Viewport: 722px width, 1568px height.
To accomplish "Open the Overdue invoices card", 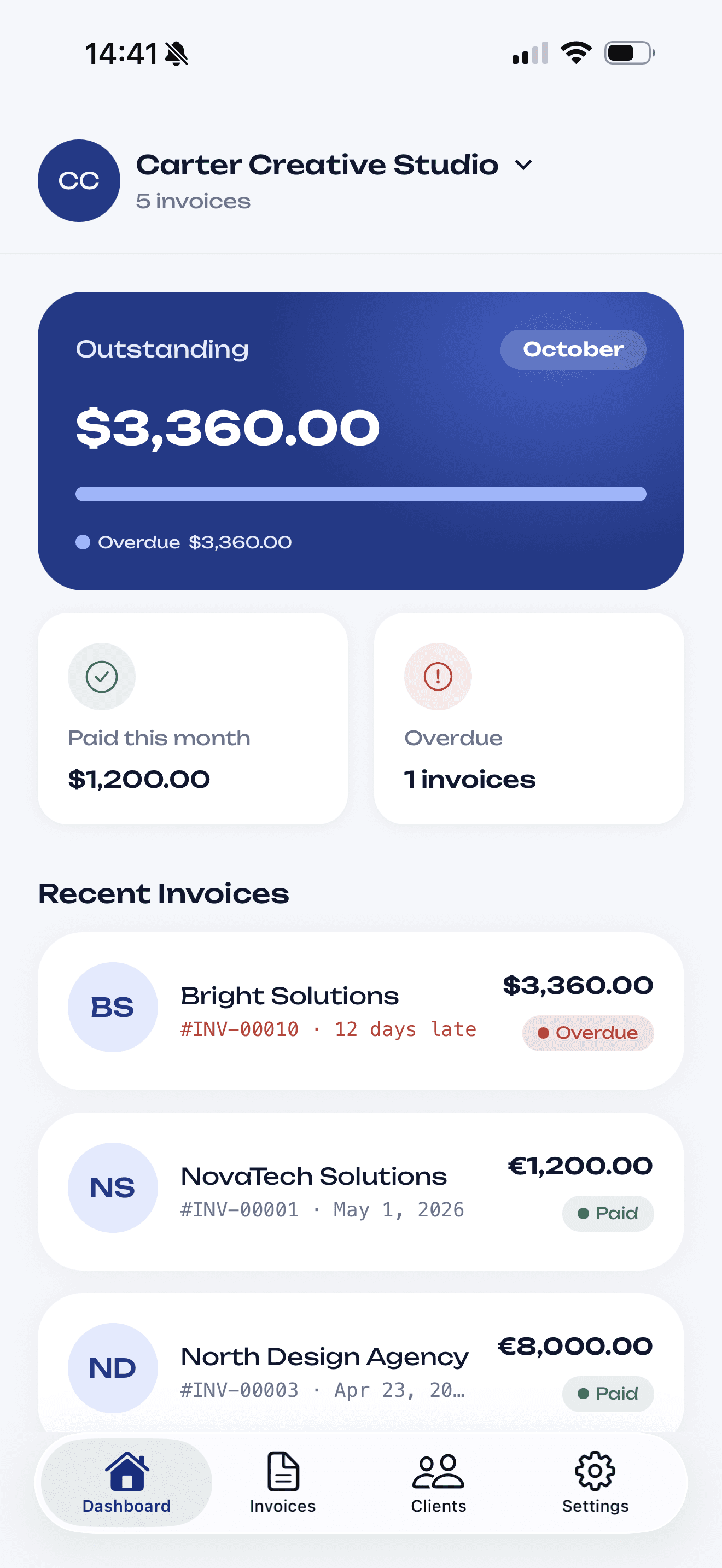I will point(529,718).
